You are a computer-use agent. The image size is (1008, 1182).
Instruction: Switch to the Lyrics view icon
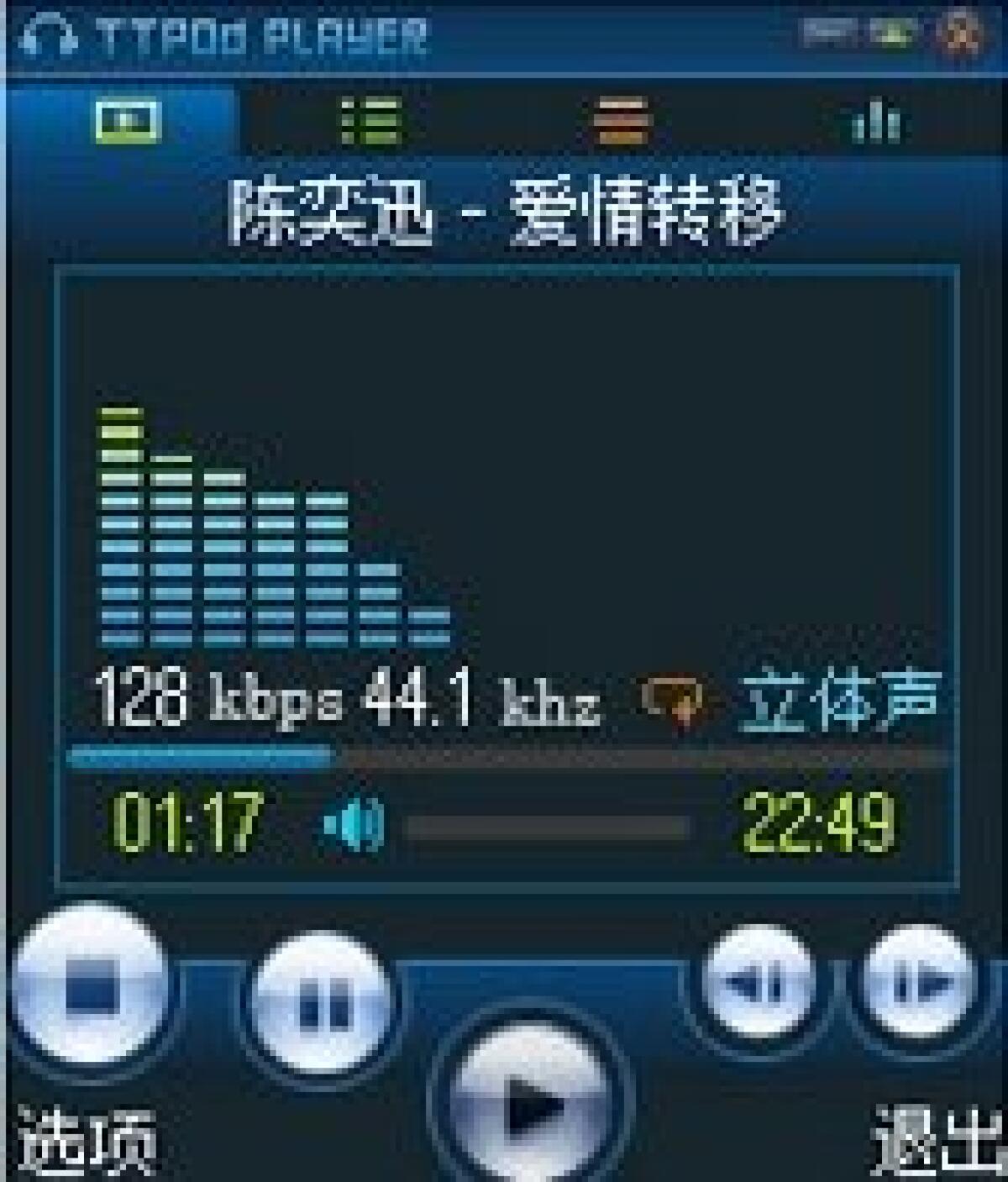coord(622,121)
